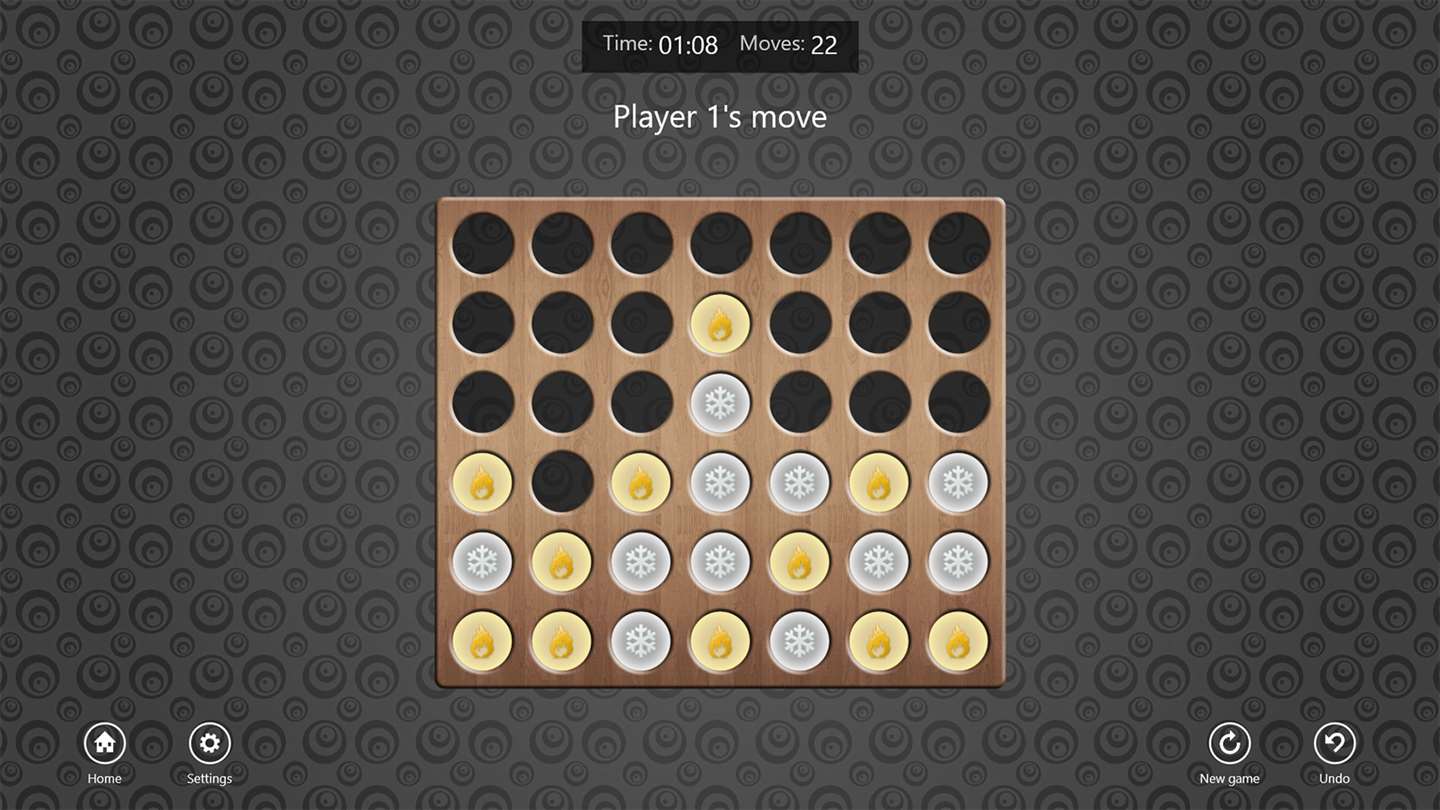Drop a piece in the empty hole flanked by fire discs
Image resolution: width=1440 pixels, height=810 pixels.
click(x=562, y=482)
